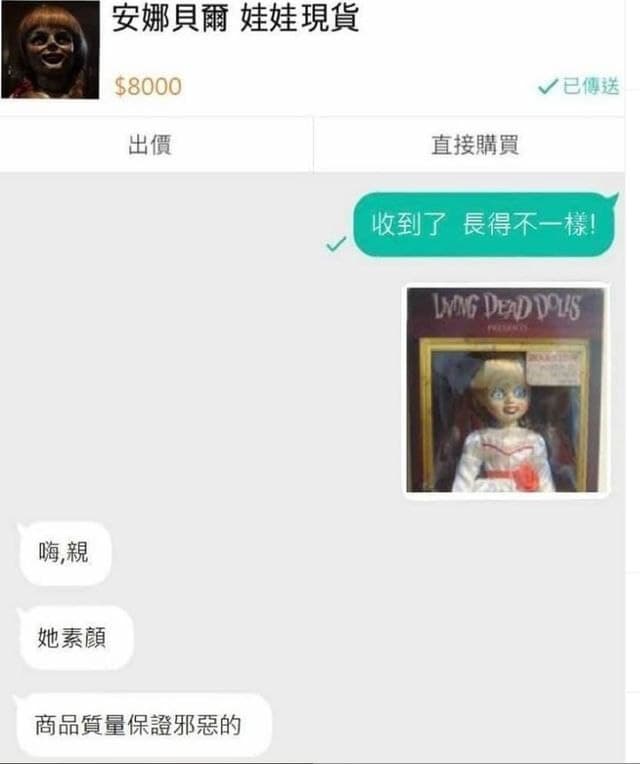This screenshot has width=640, height=764.
Task: Select 直接購買 to buy directly
Action: (474, 145)
